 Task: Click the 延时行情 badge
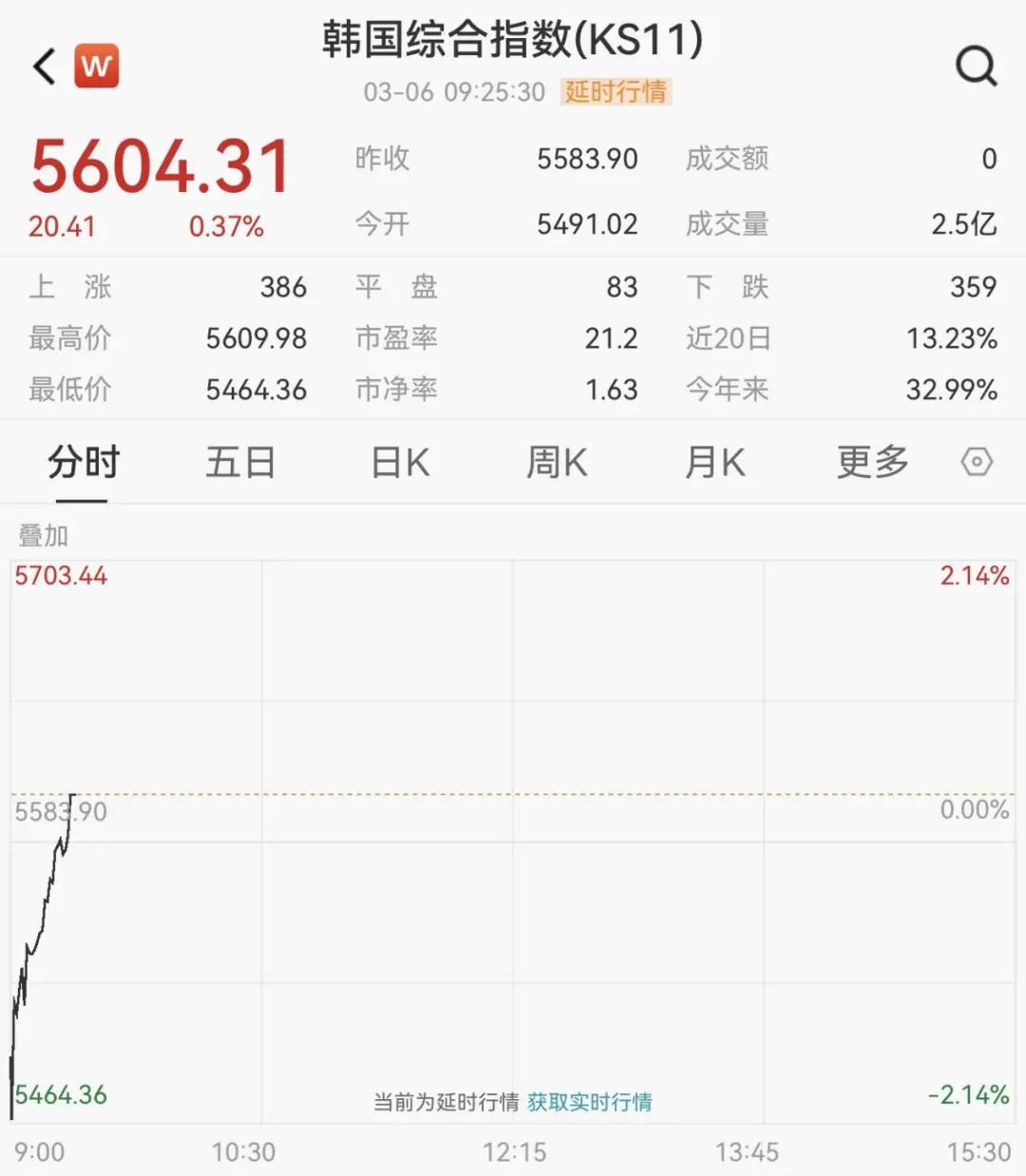click(616, 92)
